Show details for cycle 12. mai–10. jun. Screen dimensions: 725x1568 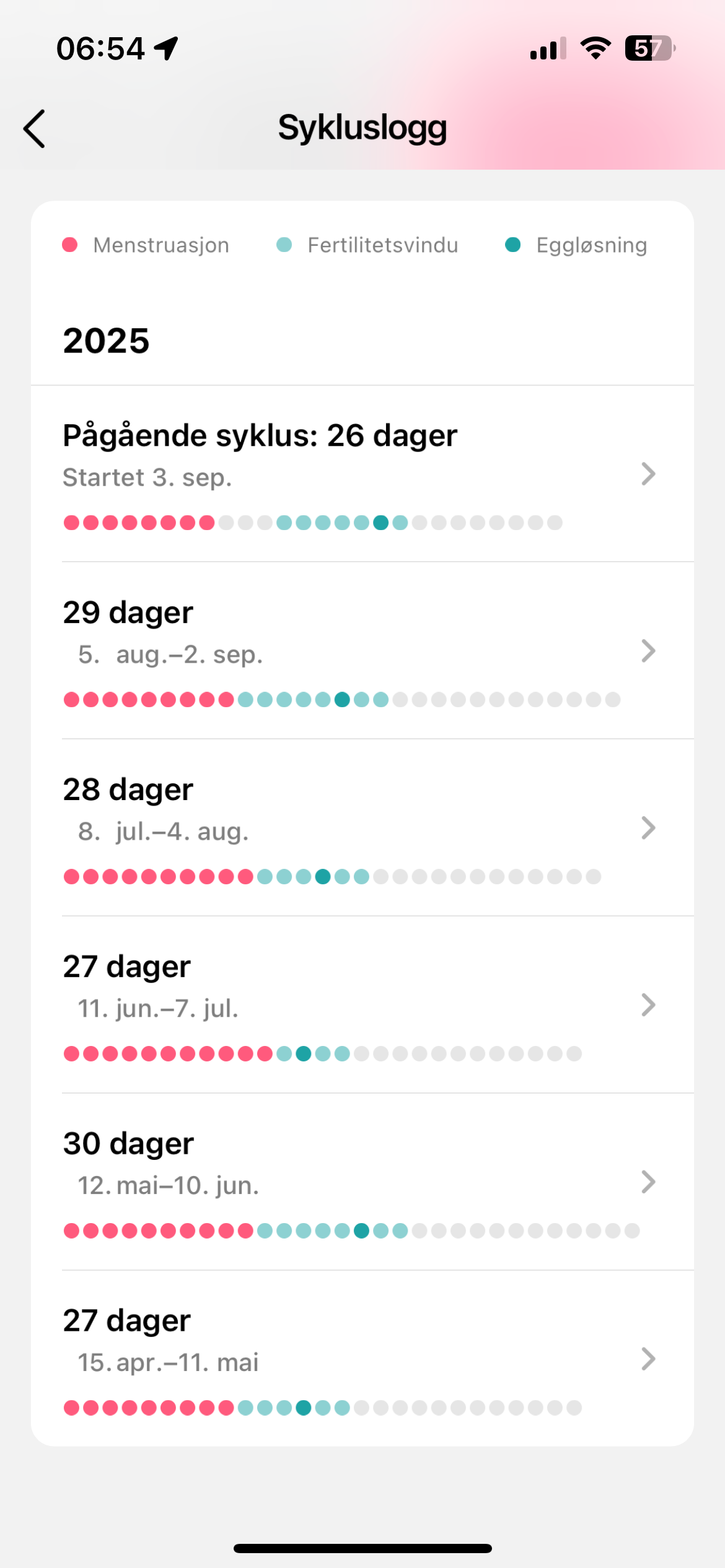pos(362,1182)
